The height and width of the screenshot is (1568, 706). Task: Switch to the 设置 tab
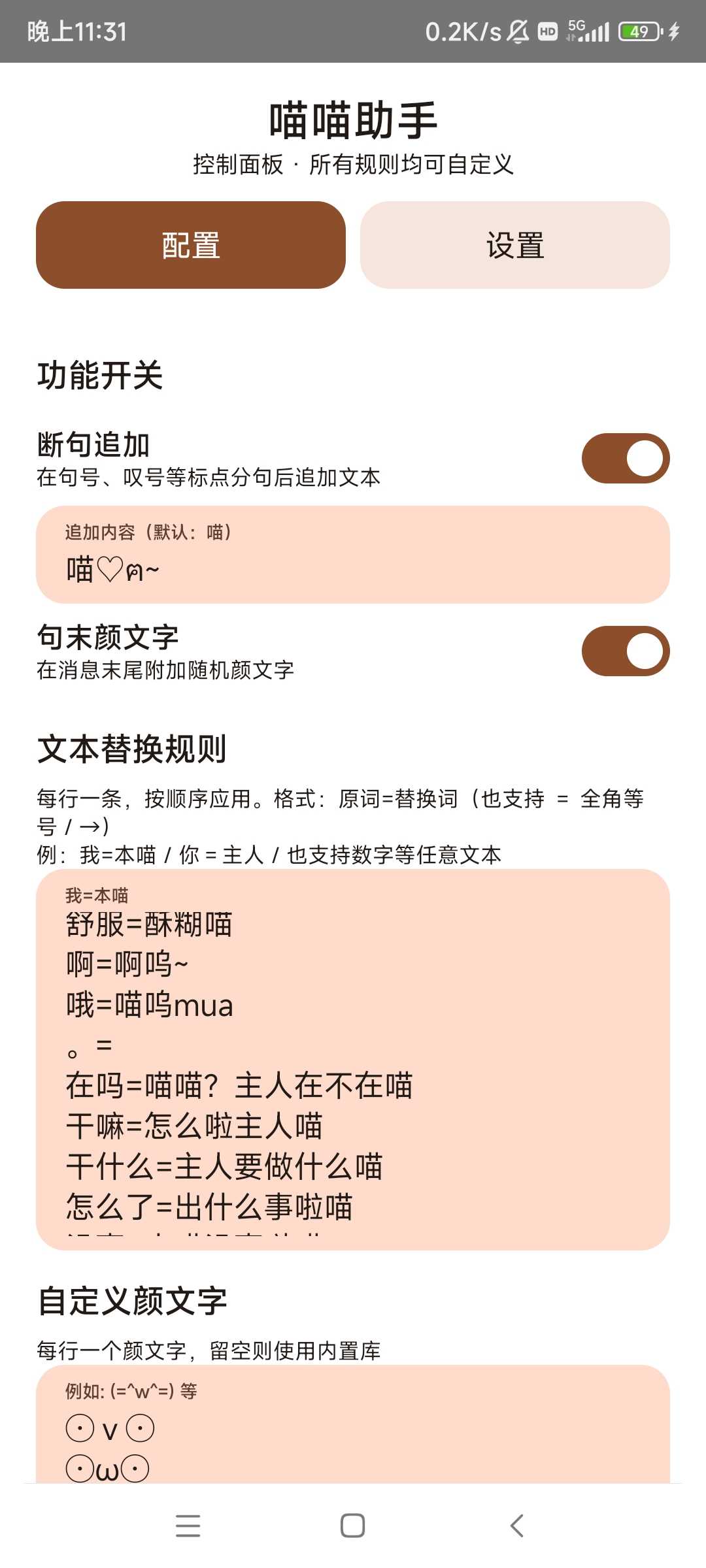(x=514, y=245)
